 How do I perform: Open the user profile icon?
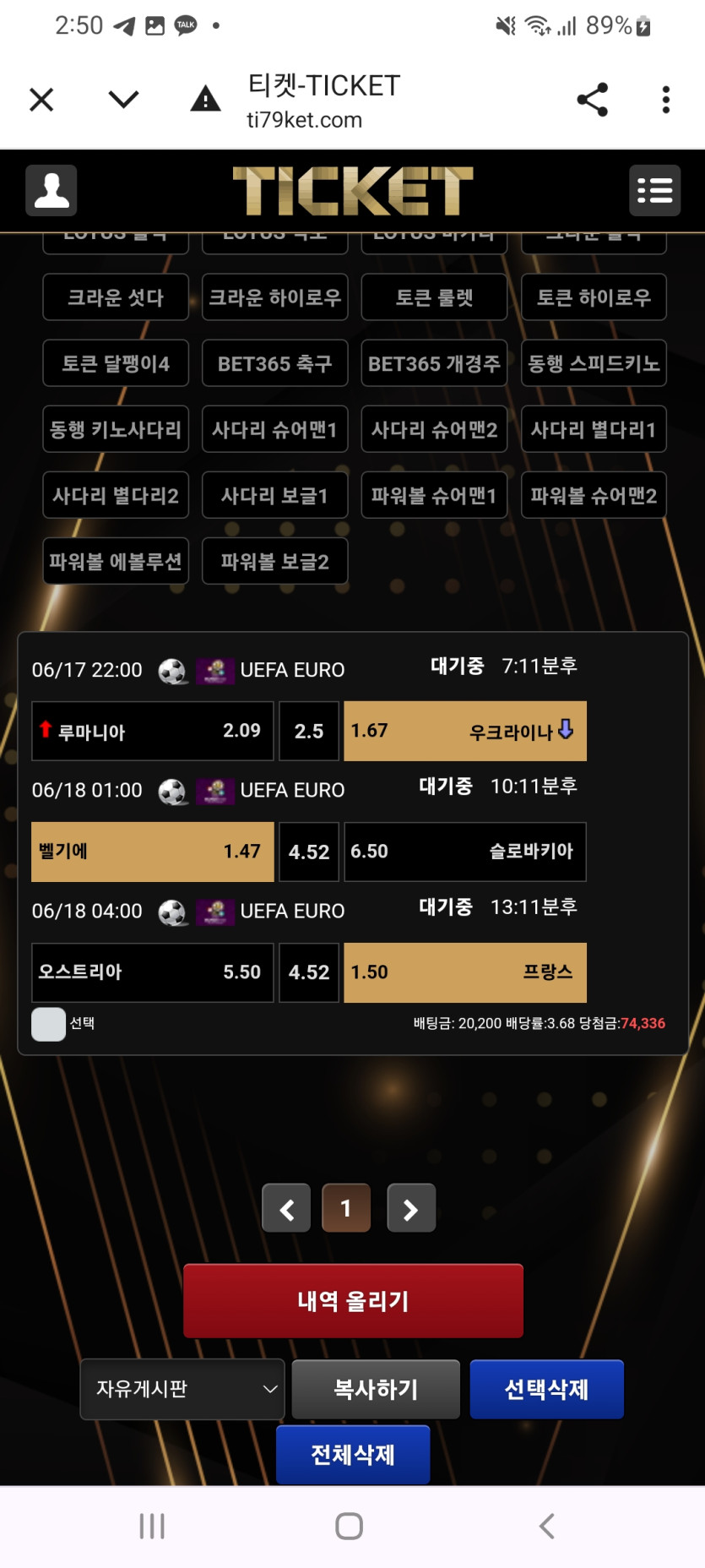pos(52,190)
